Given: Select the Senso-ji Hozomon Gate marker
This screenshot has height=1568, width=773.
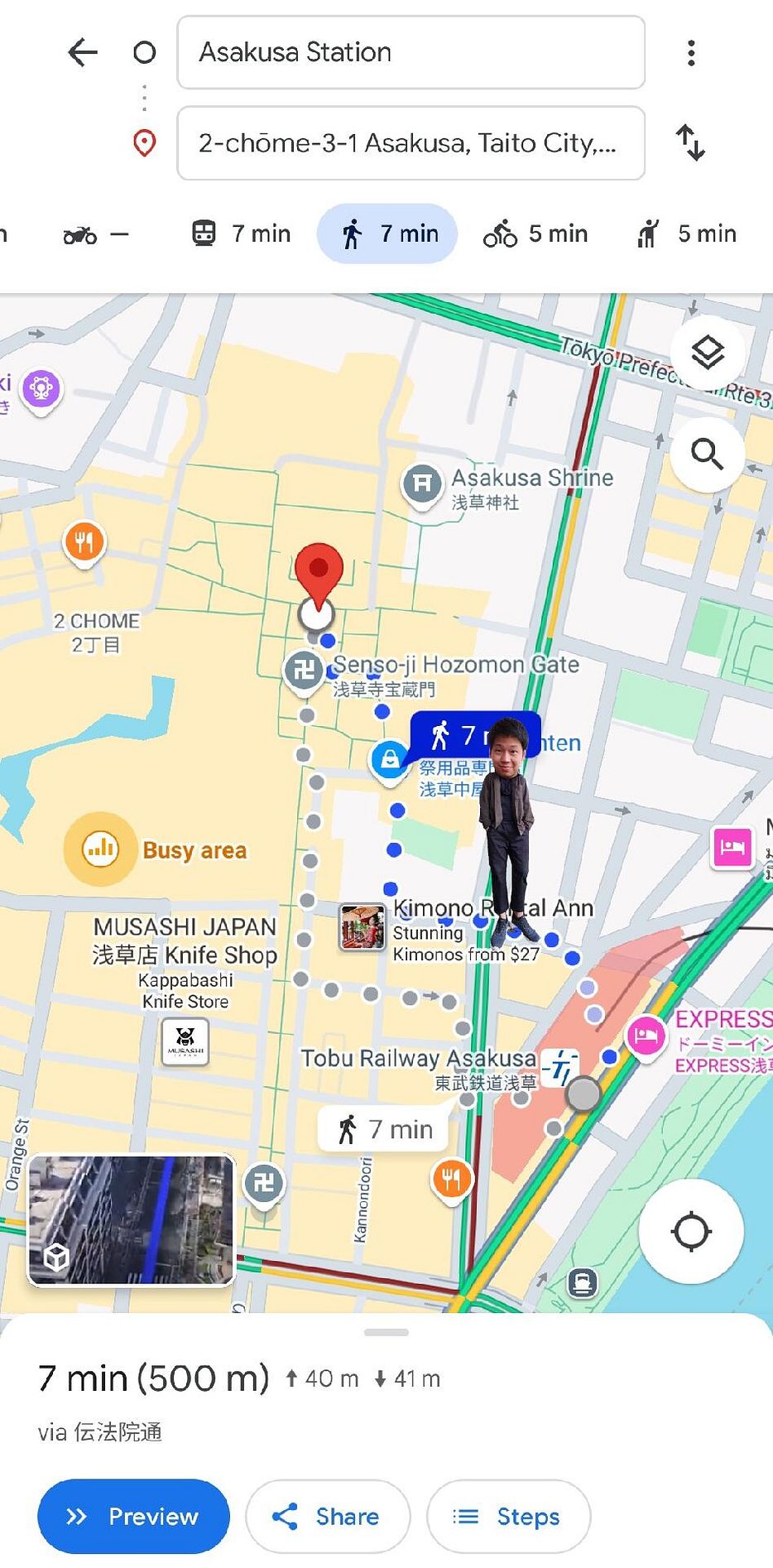Looking at the screenshot, I should (304, 670).
